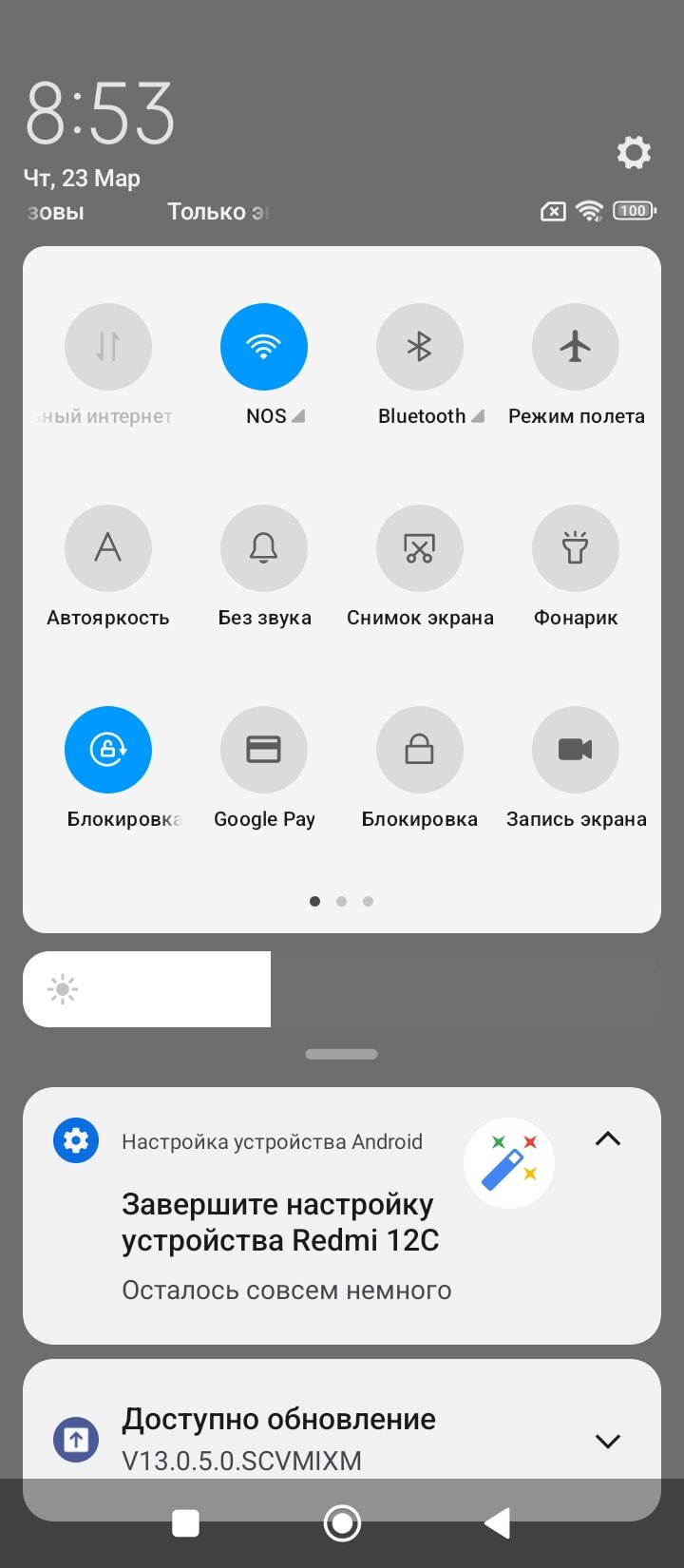The image size is (684, 1568).
Task: Turn on mobile data toggle
Action: click(108, 347)
